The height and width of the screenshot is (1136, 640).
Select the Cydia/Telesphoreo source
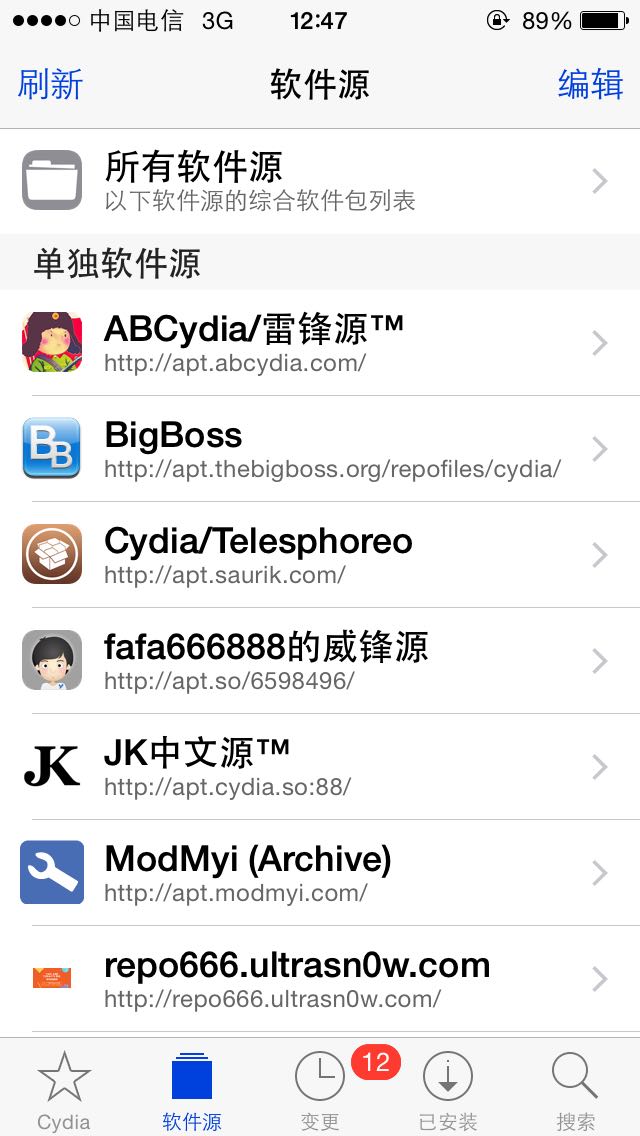pyautogui.click(x=320, y=555)
